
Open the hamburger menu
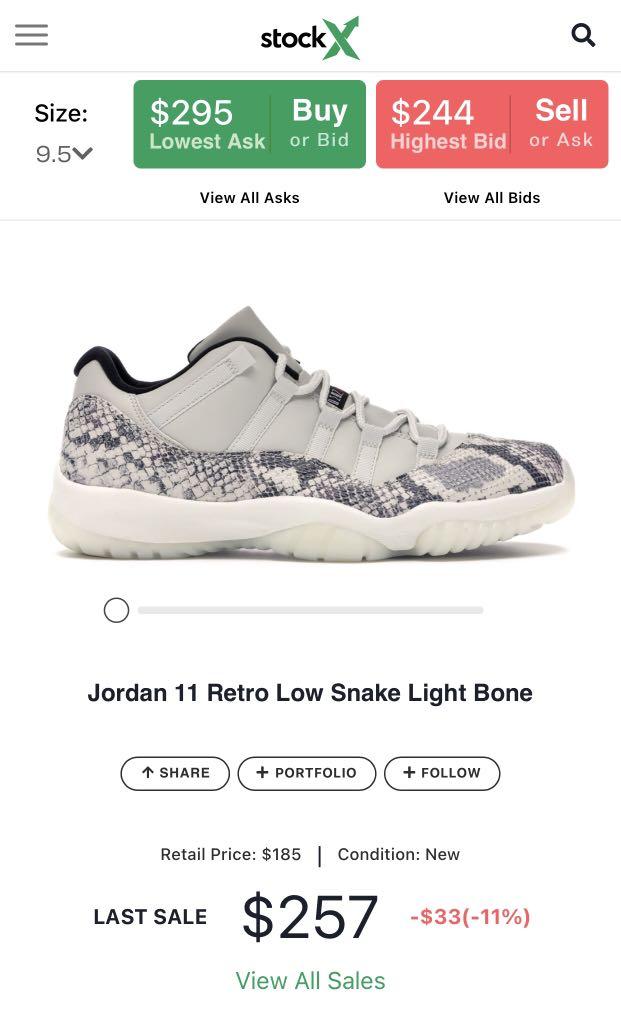[31, 35]
